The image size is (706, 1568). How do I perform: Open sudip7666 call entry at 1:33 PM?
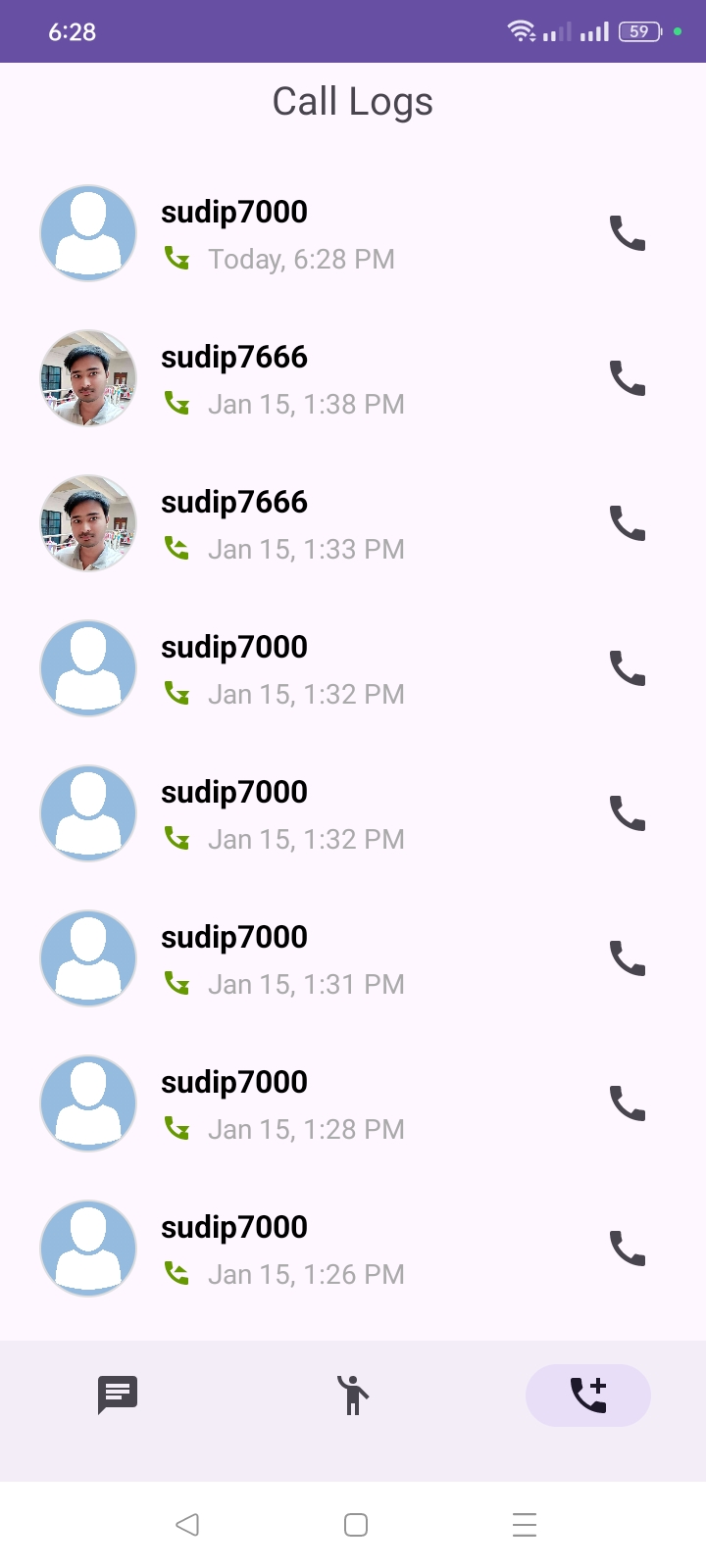click(294, 524)
